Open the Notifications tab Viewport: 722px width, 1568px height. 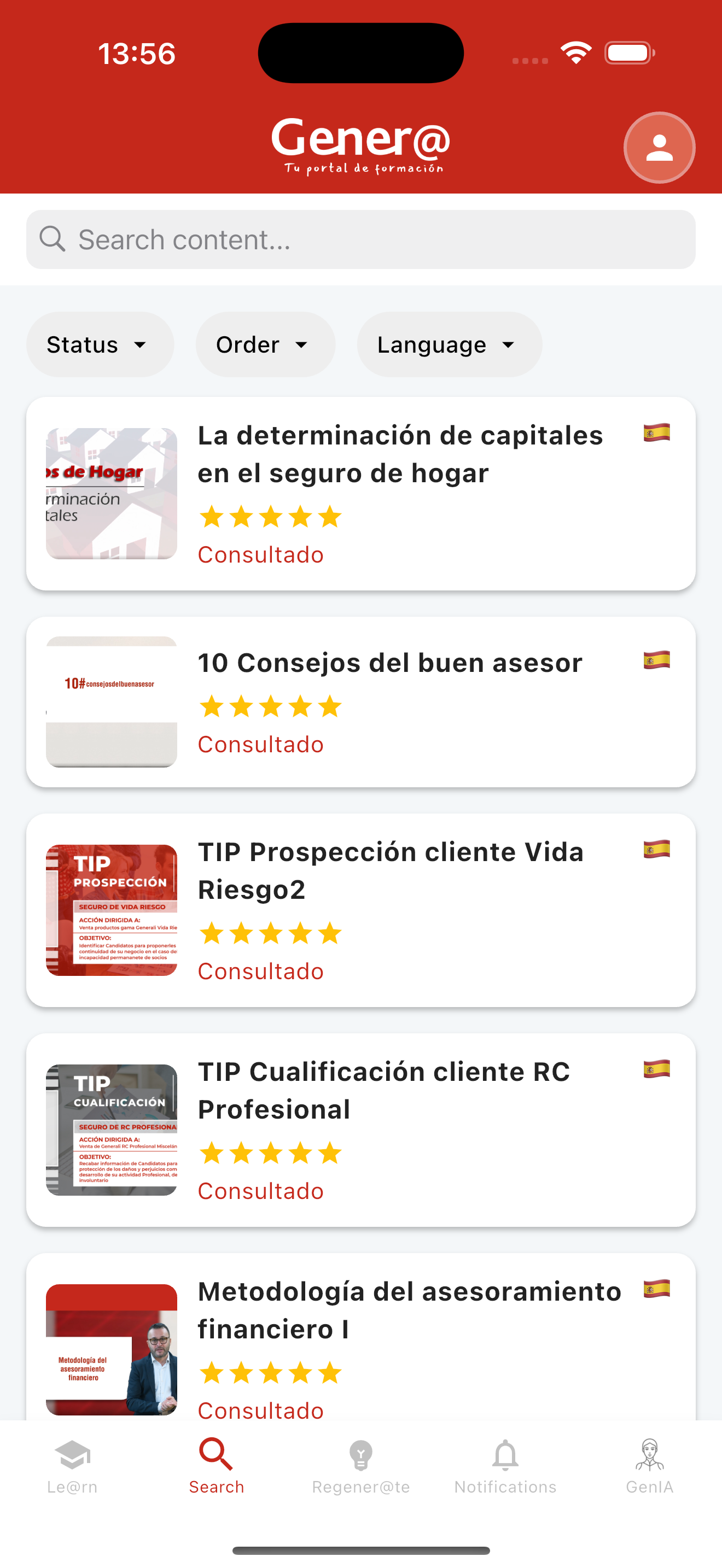pos(505,1467)
